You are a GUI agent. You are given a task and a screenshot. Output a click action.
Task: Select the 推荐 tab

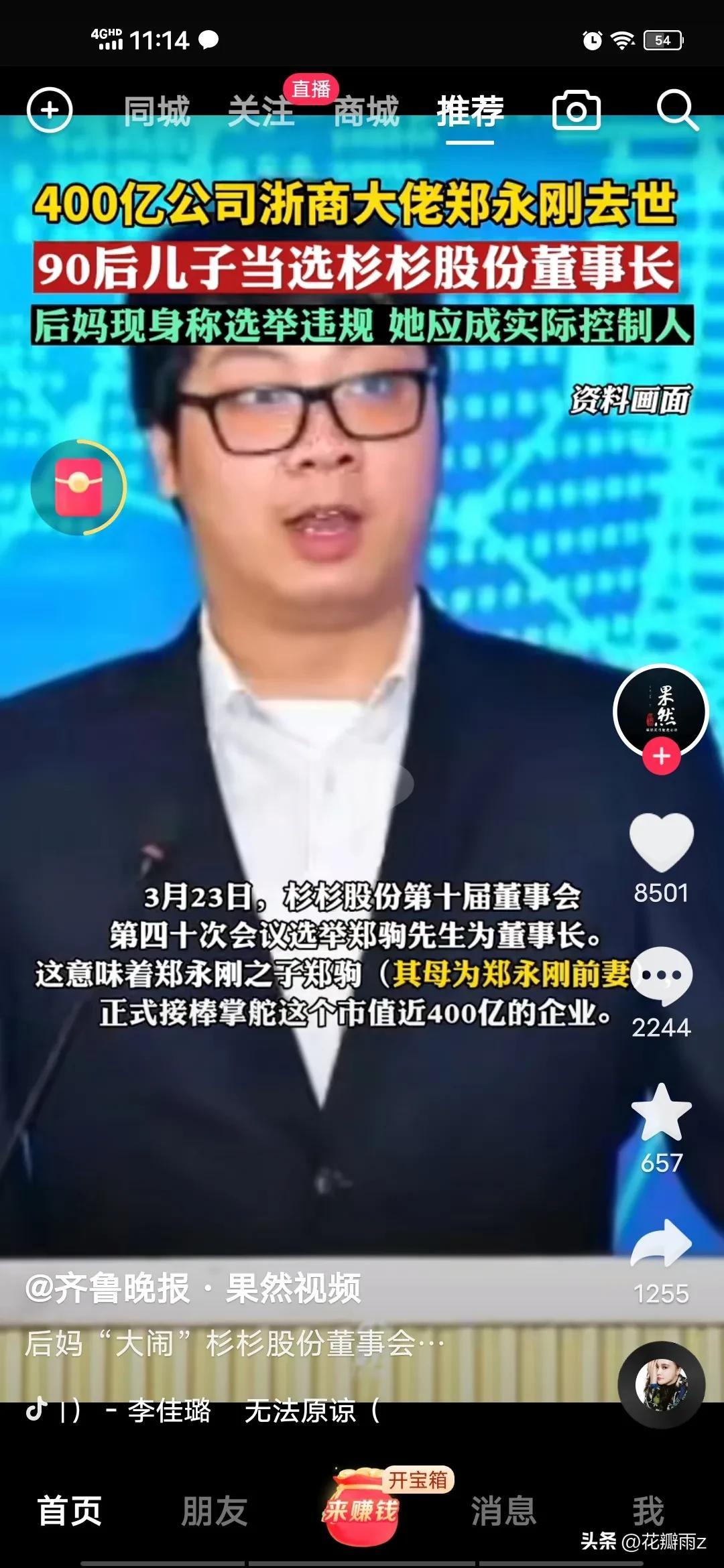coord(470,111)
